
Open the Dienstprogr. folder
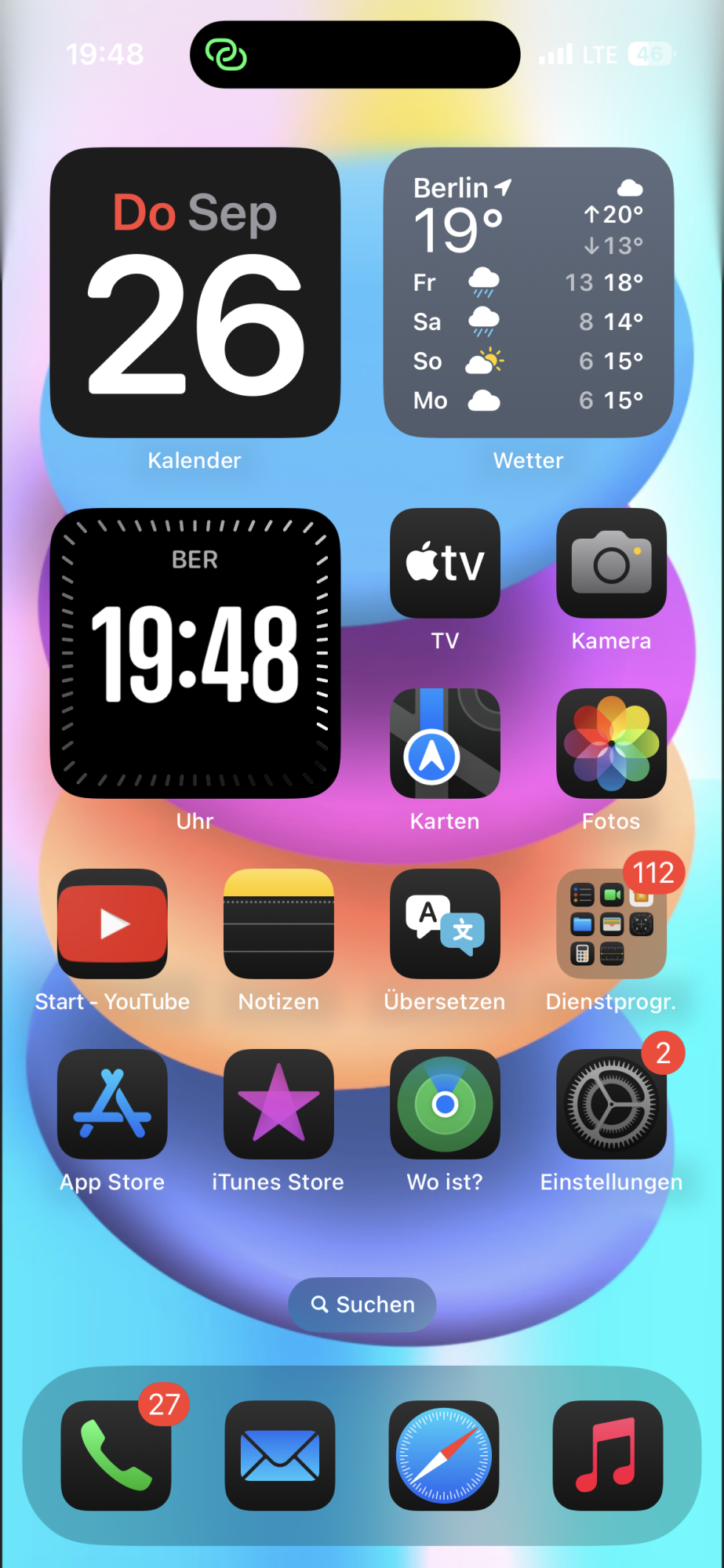(x=611, y=924)
